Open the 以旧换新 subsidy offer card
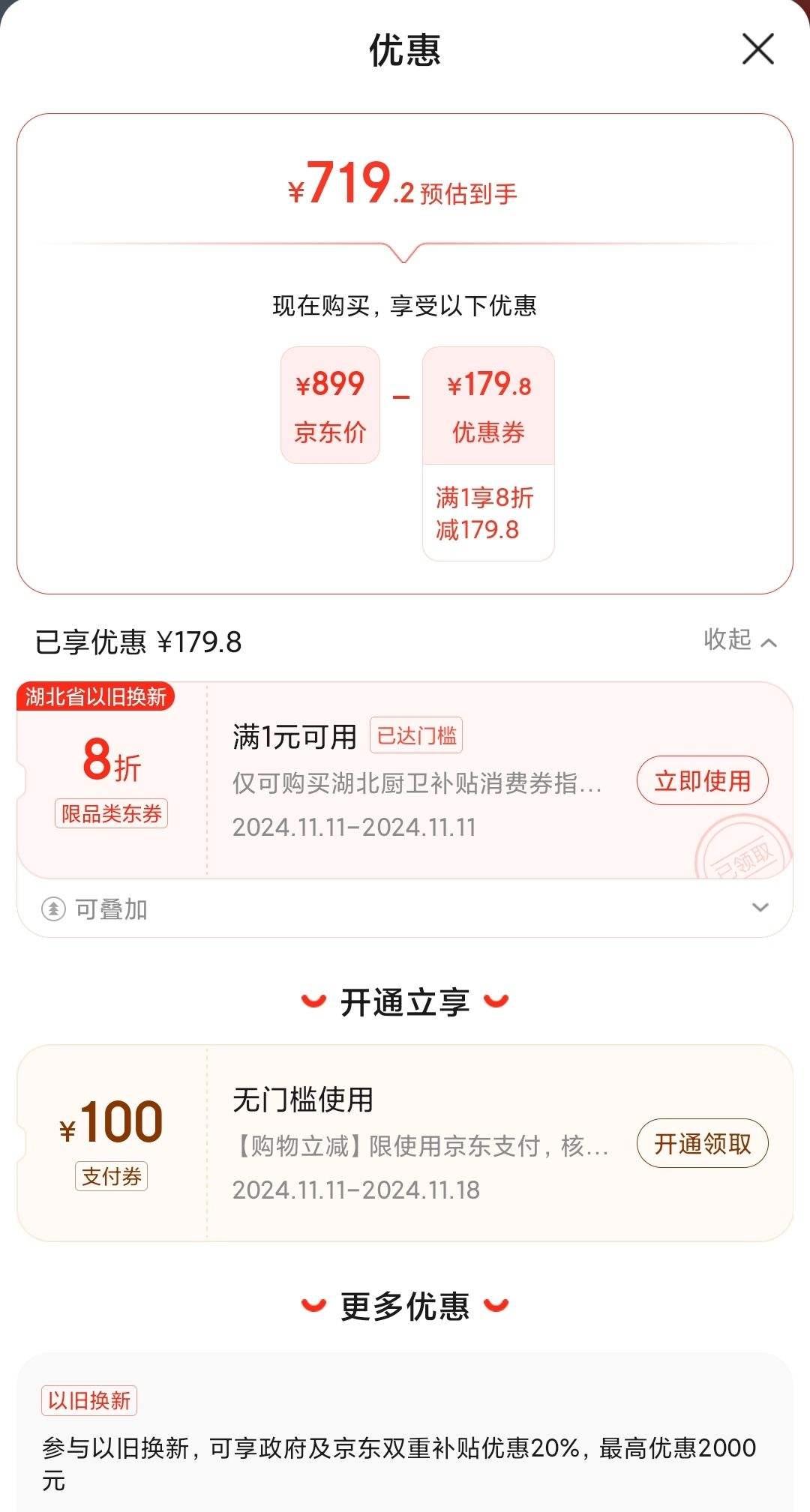The image size is (810, 1512). coord(405,1433)
